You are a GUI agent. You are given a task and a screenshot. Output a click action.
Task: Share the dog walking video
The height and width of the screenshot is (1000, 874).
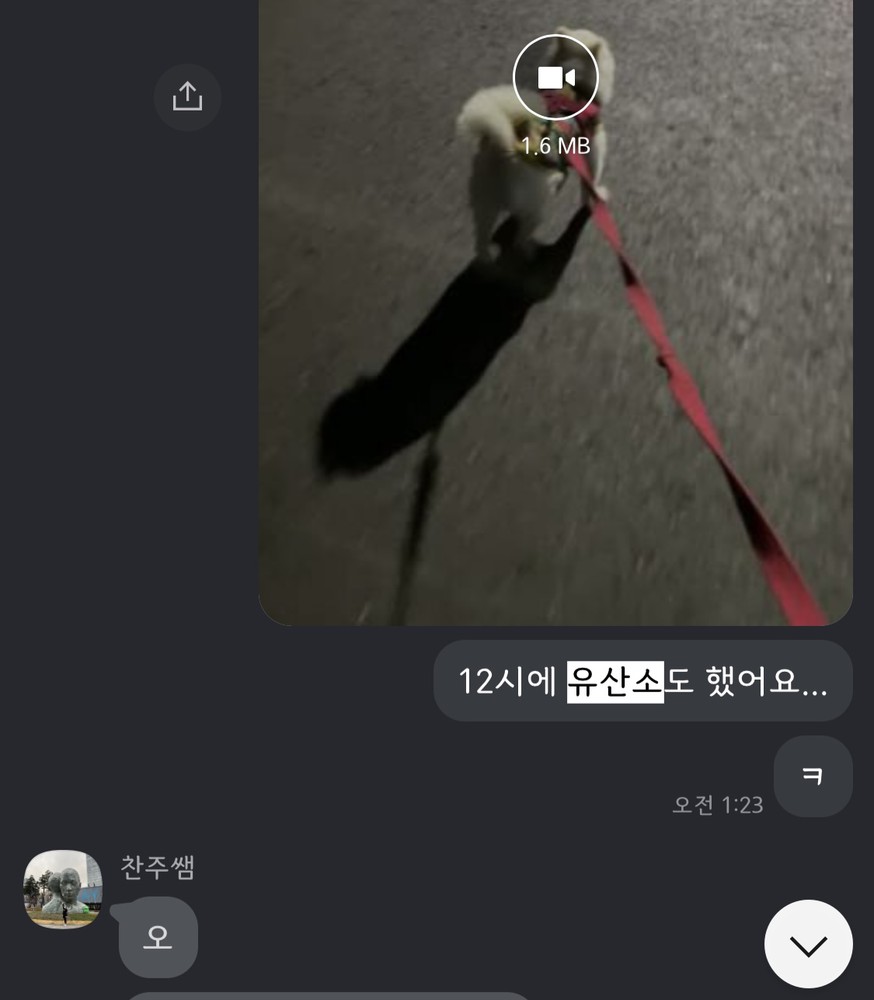coord(187,97)
